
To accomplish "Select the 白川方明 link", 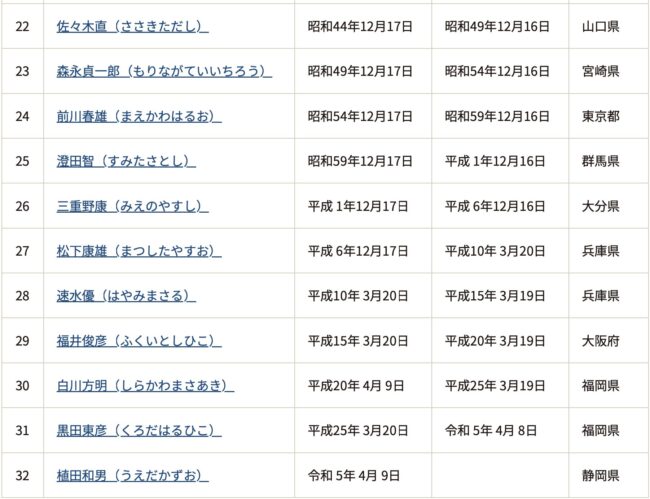I will click(x=145, y=386).
